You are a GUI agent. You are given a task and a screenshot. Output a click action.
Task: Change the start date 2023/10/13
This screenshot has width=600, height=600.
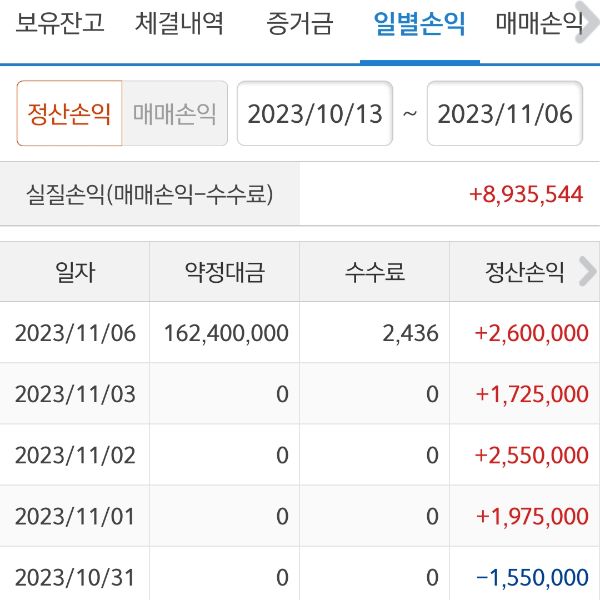tap(315, 113)
